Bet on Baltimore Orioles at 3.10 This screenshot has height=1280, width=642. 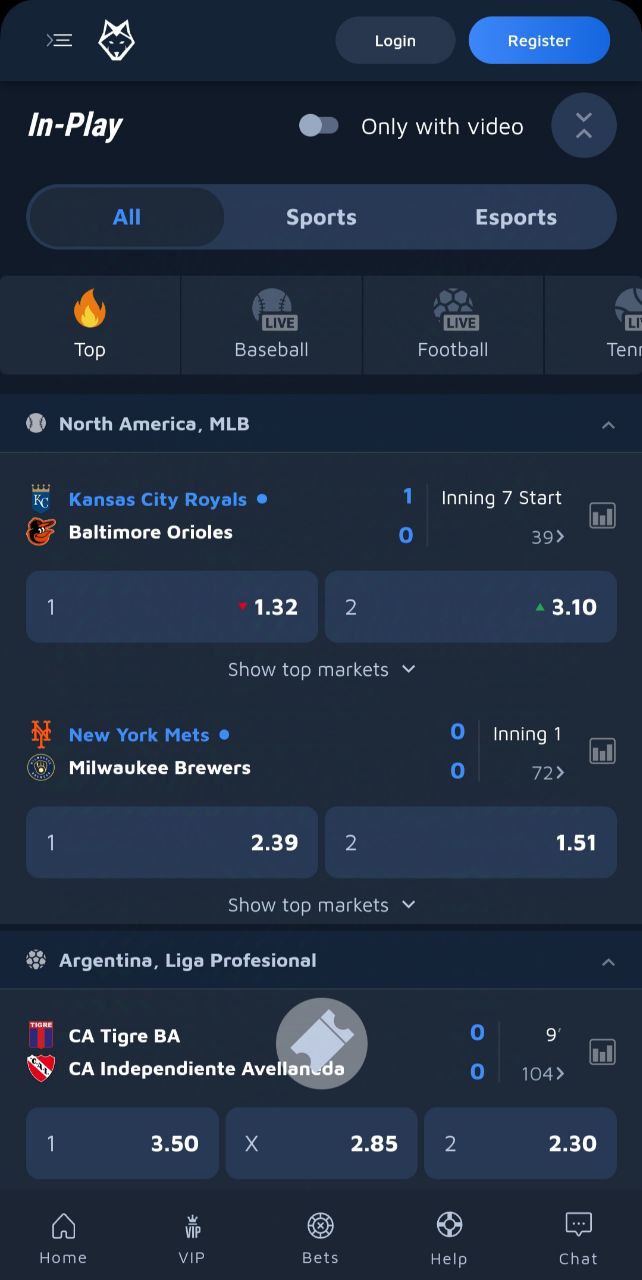click(471, 607)
